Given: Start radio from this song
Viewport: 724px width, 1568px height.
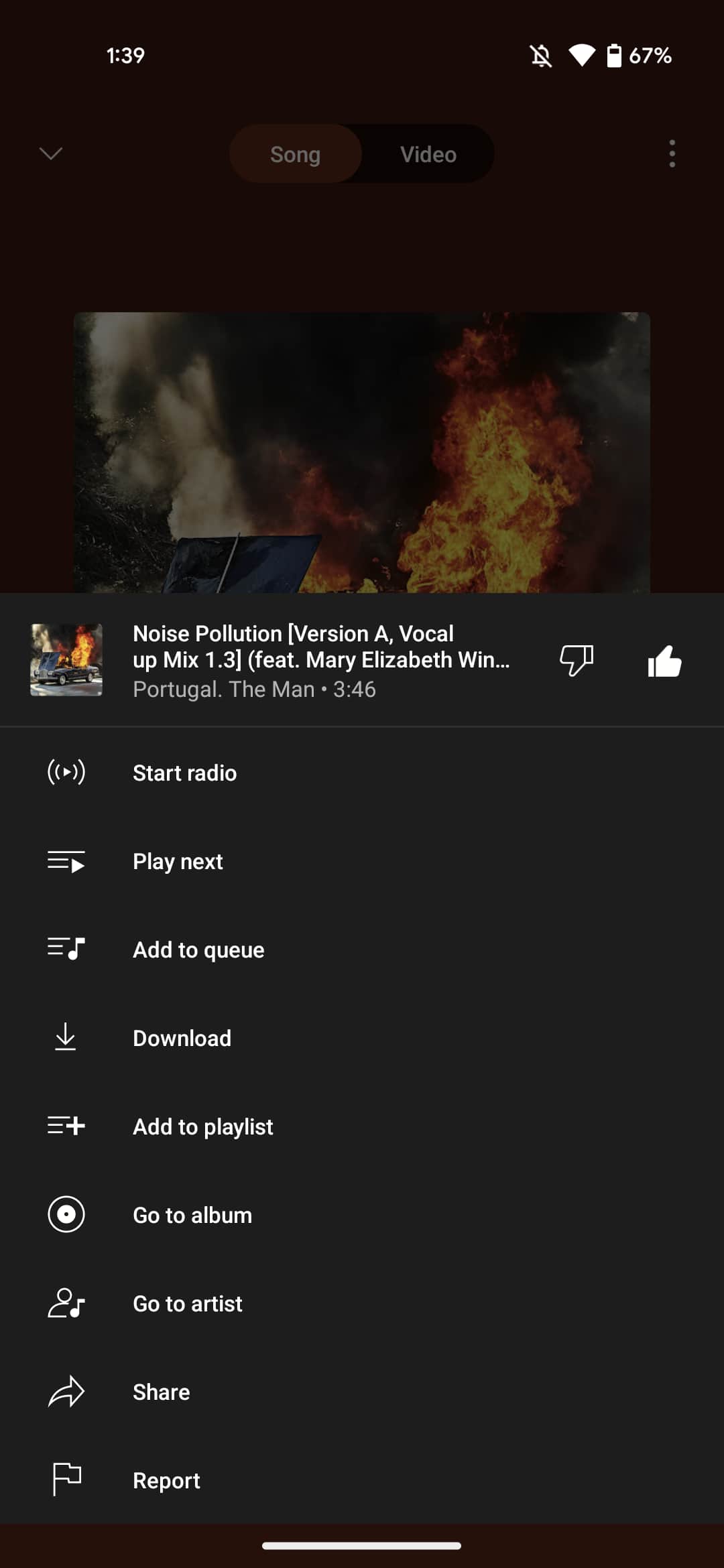Looking at the screenshot, I should coord(184,773).
